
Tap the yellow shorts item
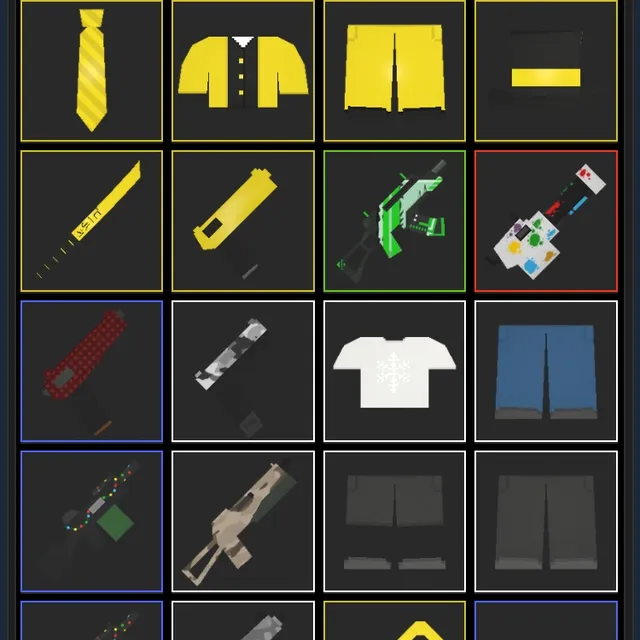[x=394, y=71]
